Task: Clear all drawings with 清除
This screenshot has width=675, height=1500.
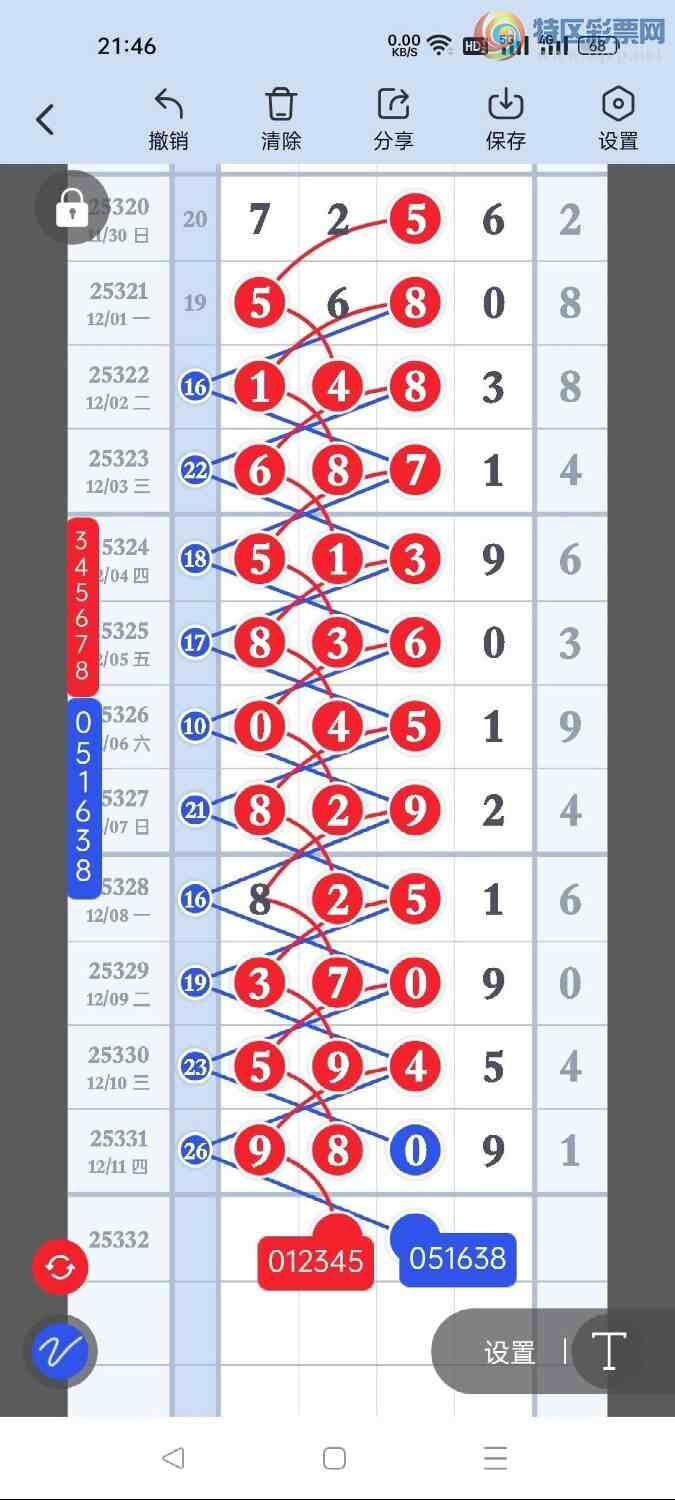Action: click(x=281, y=119)
